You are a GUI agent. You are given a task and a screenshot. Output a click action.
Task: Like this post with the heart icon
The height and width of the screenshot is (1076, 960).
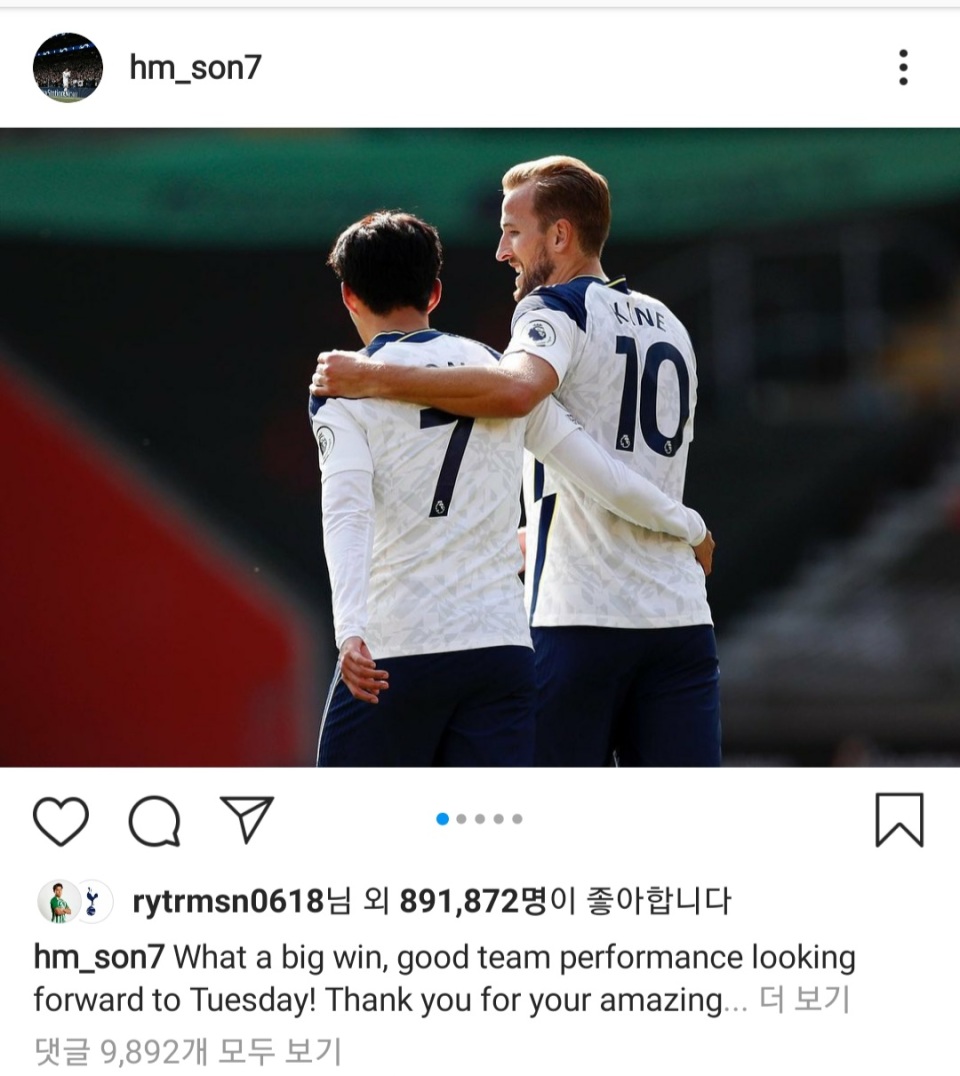coord(61,821)
